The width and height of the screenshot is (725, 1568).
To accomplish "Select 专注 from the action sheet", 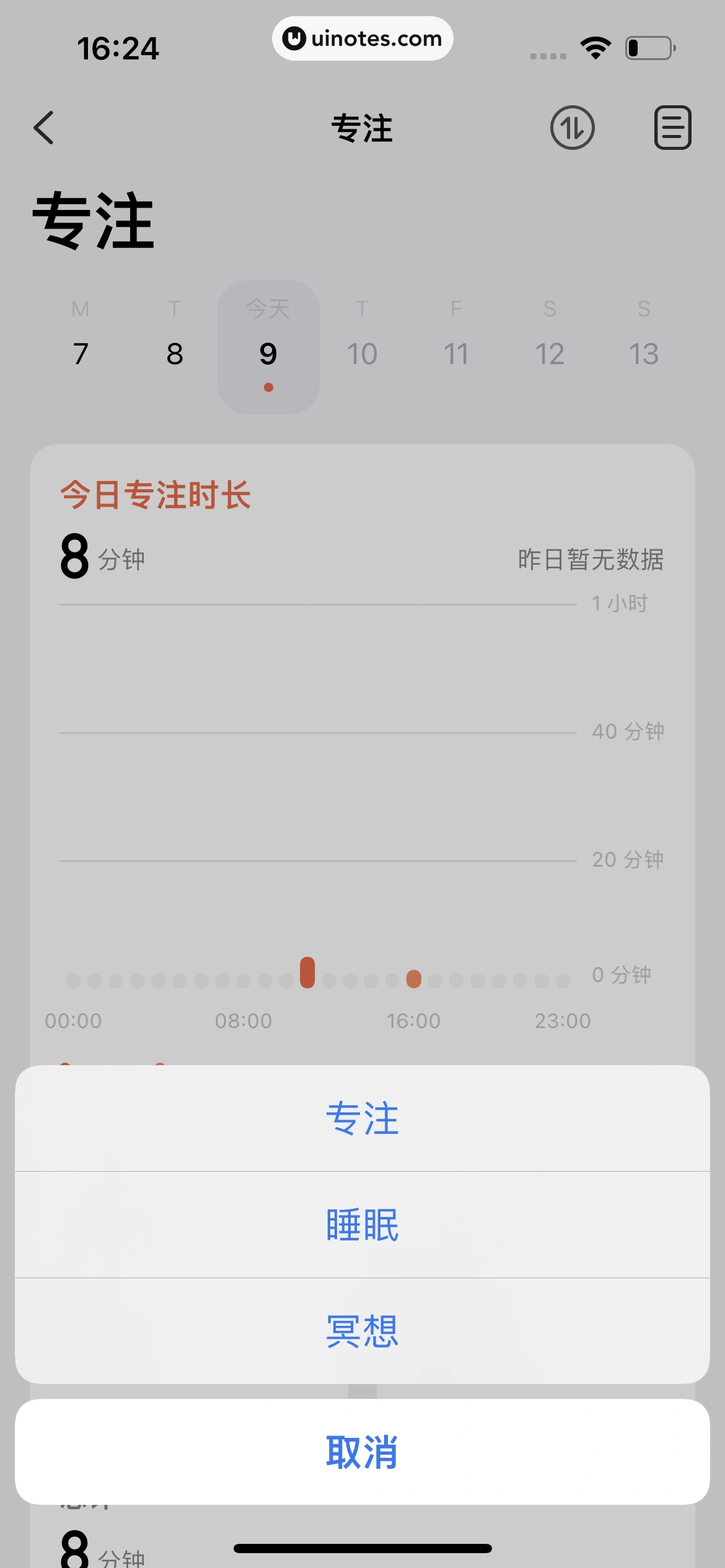I will point(362,1118).
